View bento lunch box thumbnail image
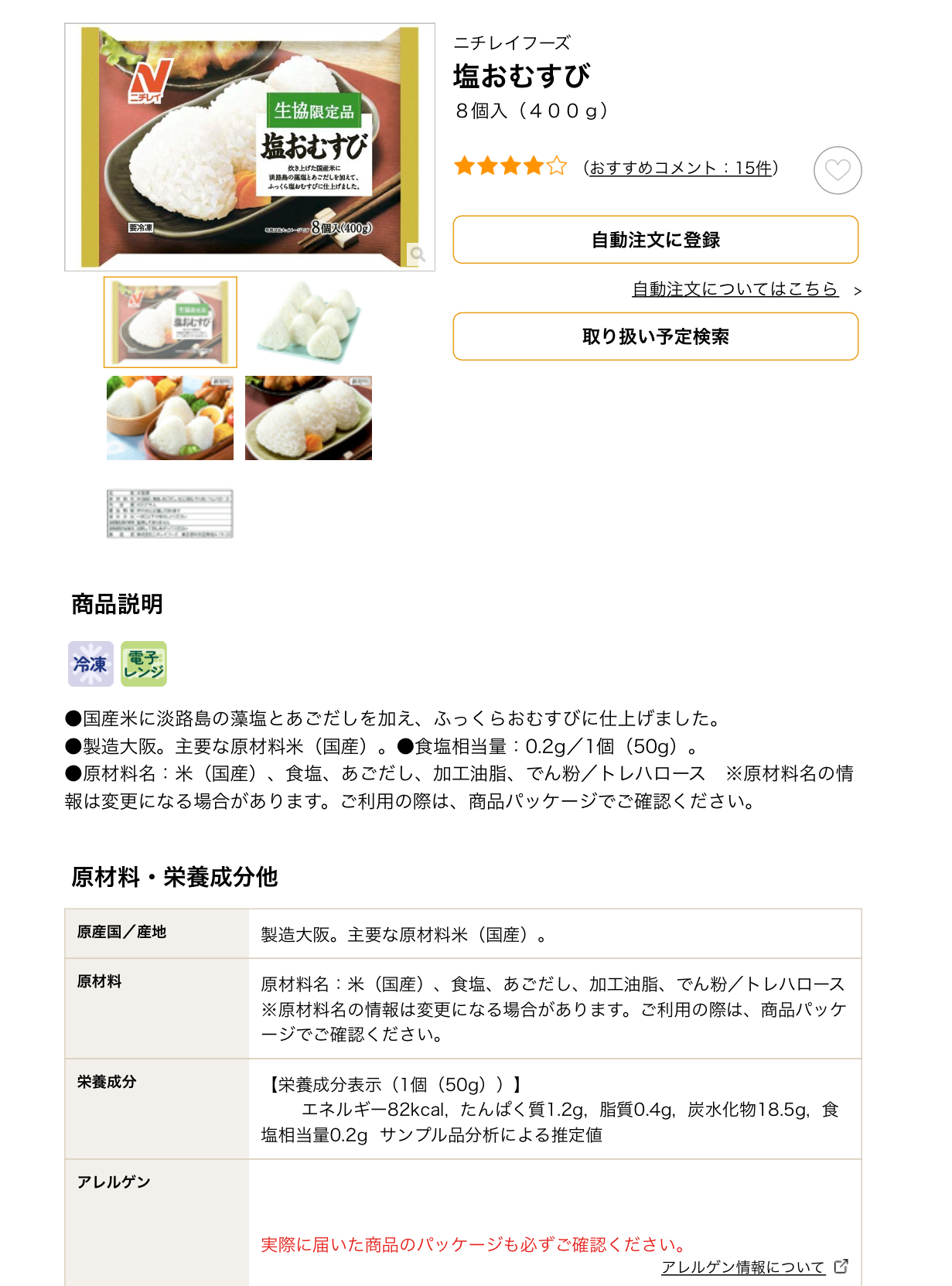 coord(170,418)
